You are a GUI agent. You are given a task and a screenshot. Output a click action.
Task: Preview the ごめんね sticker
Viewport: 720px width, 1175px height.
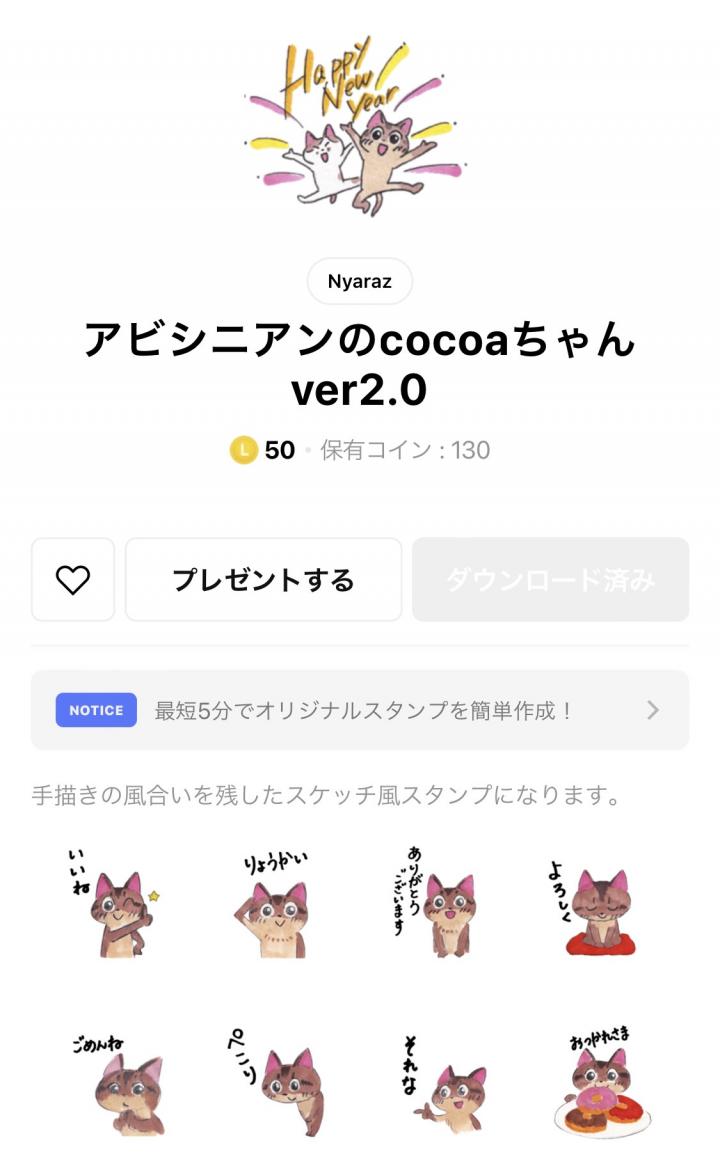(x=111, y=1082)
